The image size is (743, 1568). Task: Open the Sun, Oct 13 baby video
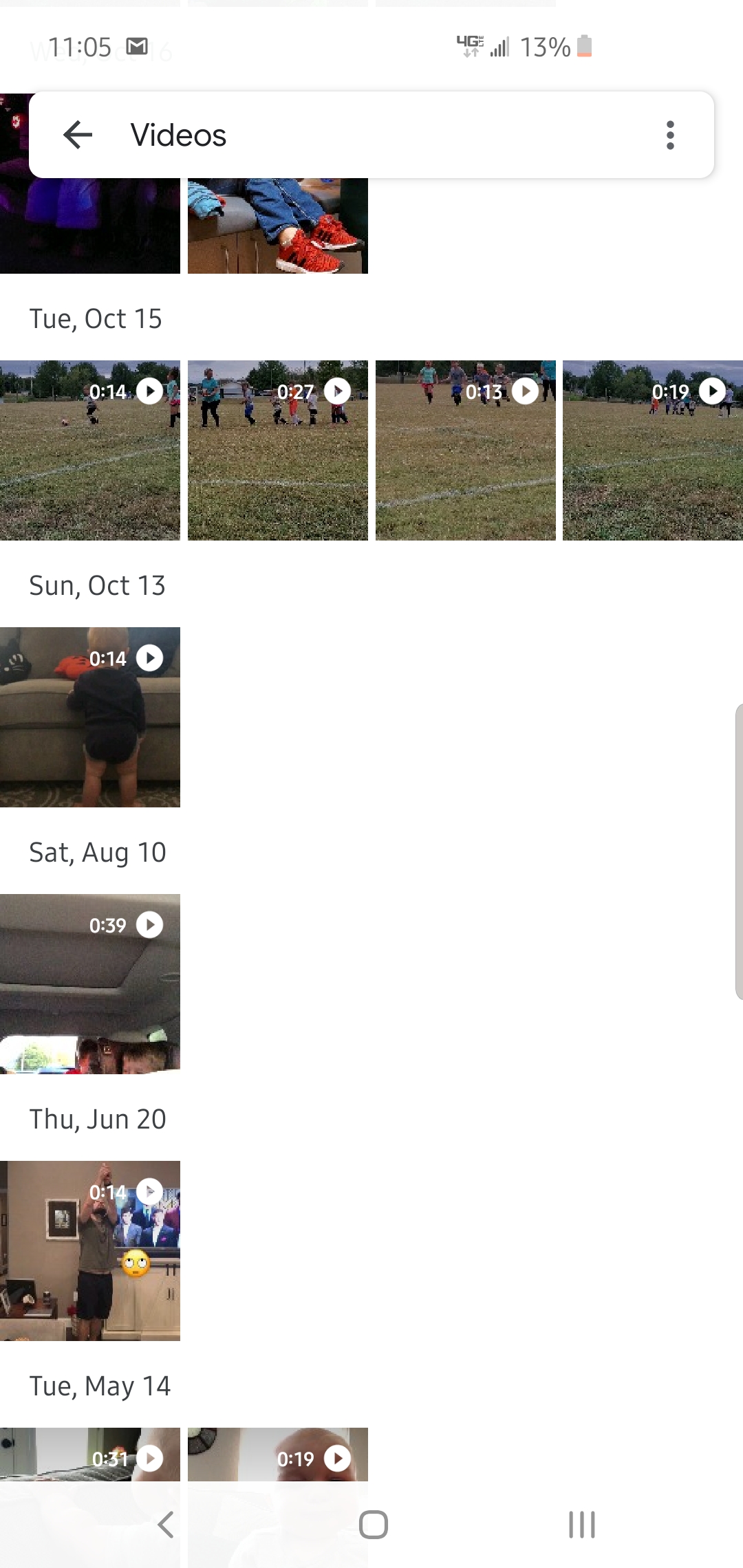point(90,717)
